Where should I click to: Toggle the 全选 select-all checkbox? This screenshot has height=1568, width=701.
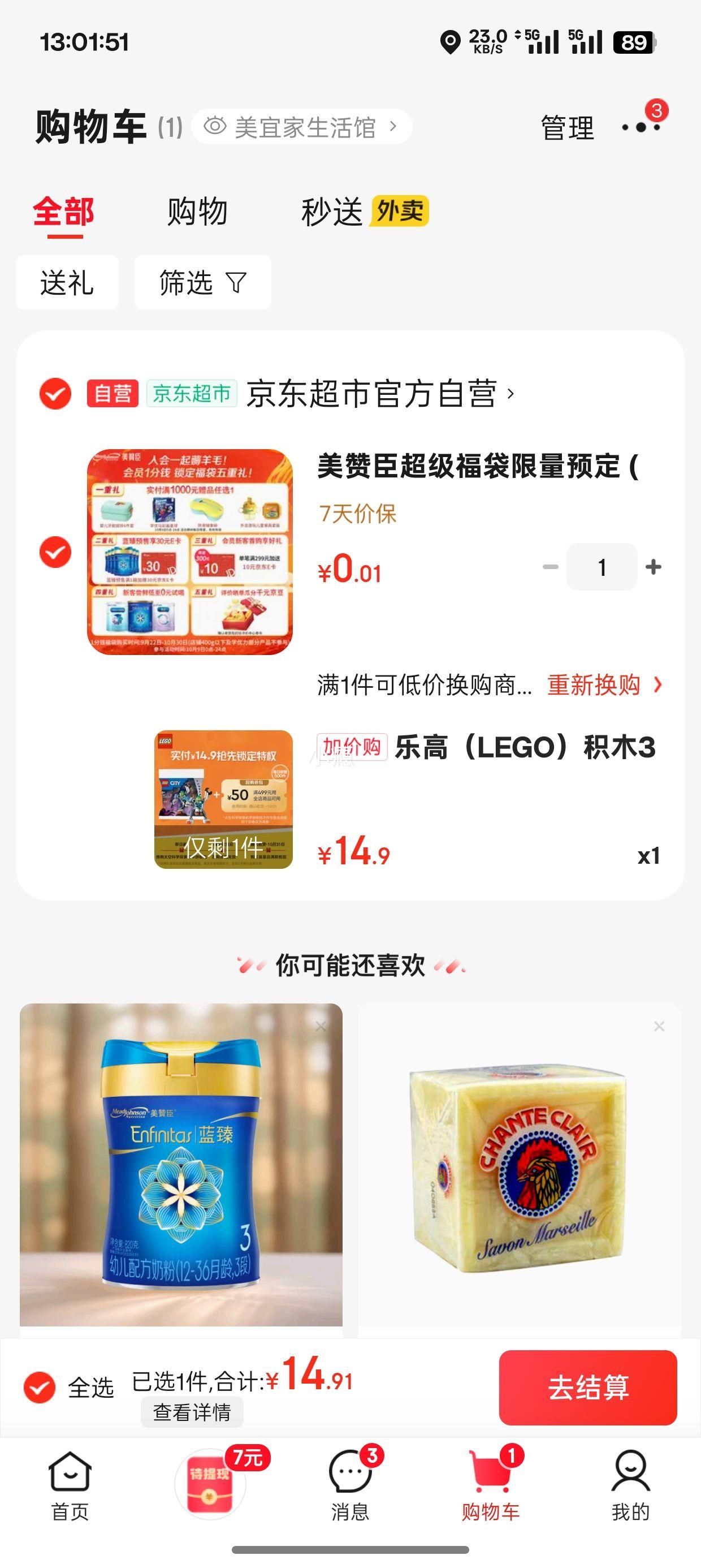tap(40, 1387)
